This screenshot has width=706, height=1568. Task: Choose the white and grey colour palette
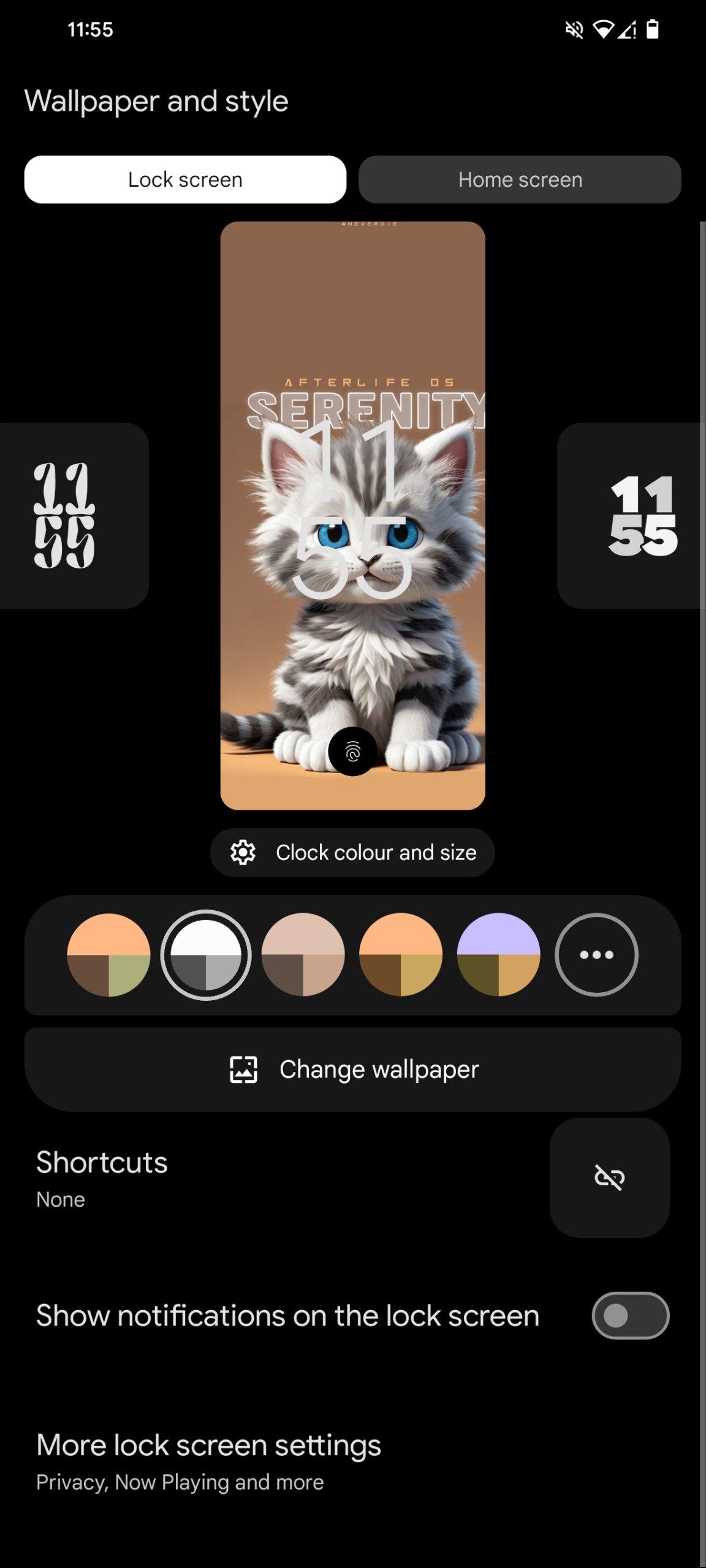(206, 955)
